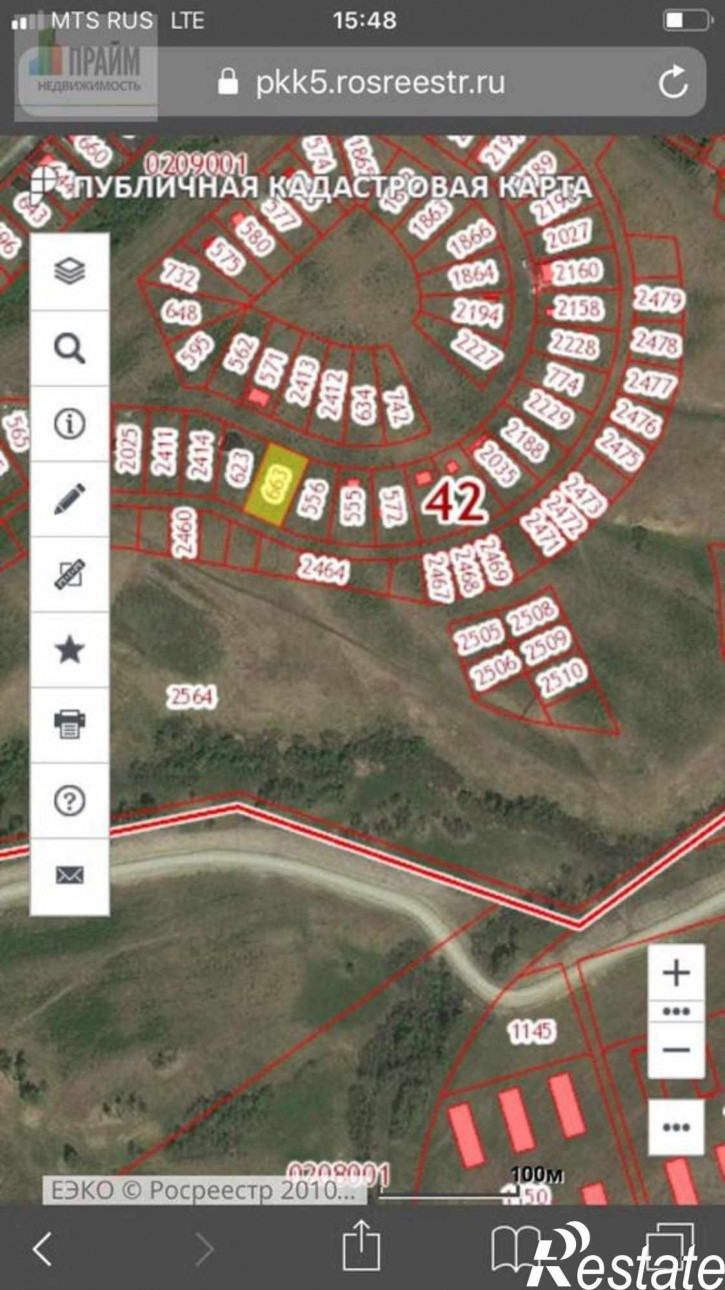Image resolution: width=725 pixels, height=1290 pixels.
Task: Open the object information tool
Action: pos(69,423)
